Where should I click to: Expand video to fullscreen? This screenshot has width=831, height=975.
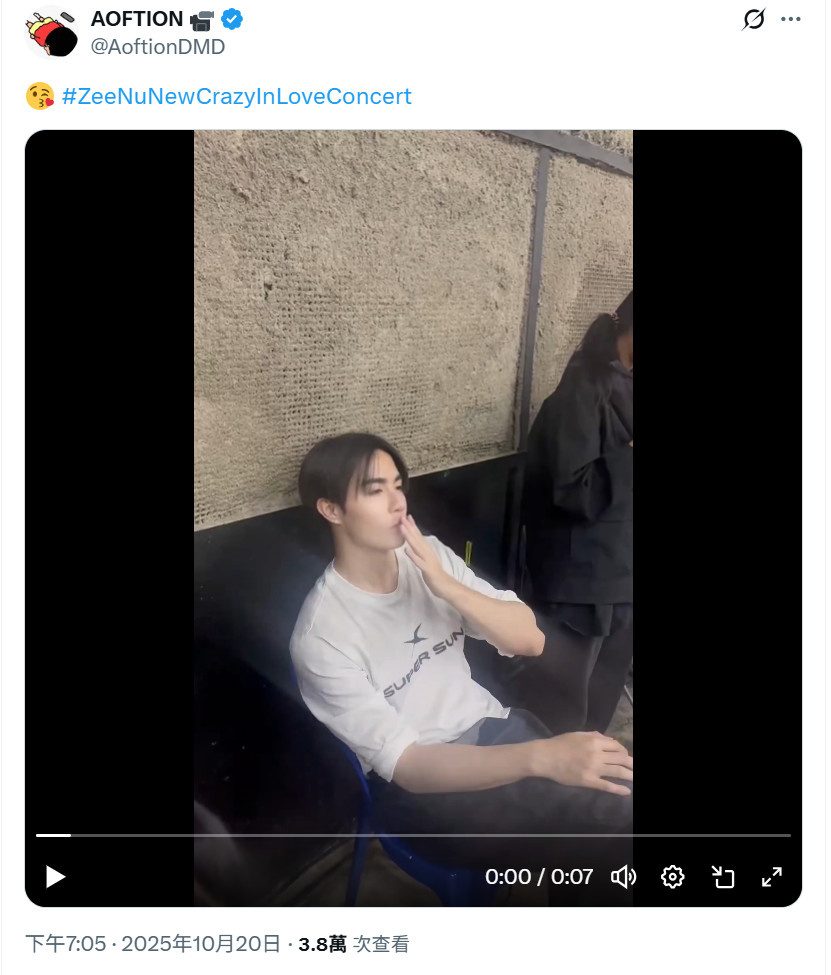coord(772,877)
